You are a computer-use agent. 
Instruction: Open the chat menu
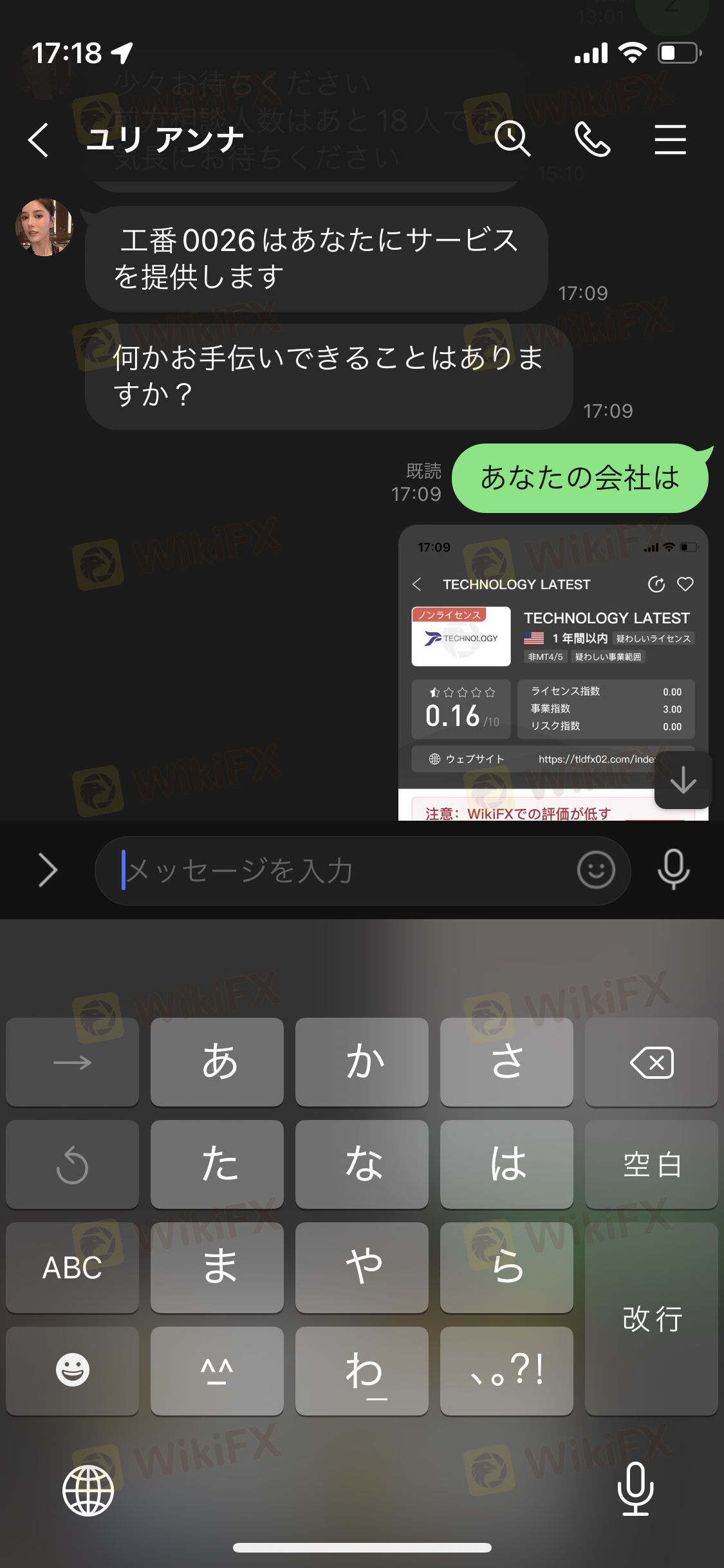point(670,140)
